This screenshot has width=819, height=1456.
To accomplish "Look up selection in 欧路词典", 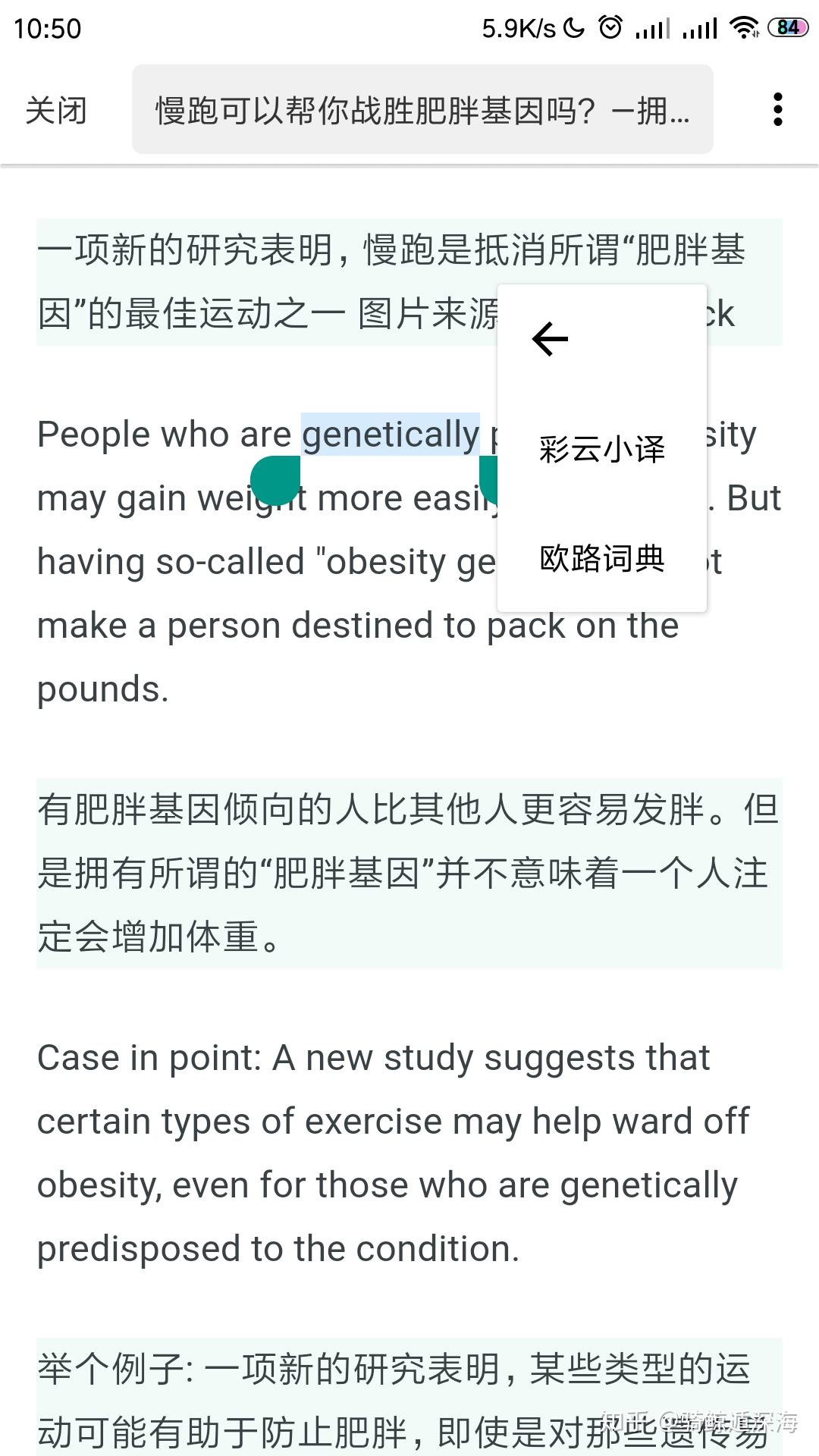I will 602,558.
